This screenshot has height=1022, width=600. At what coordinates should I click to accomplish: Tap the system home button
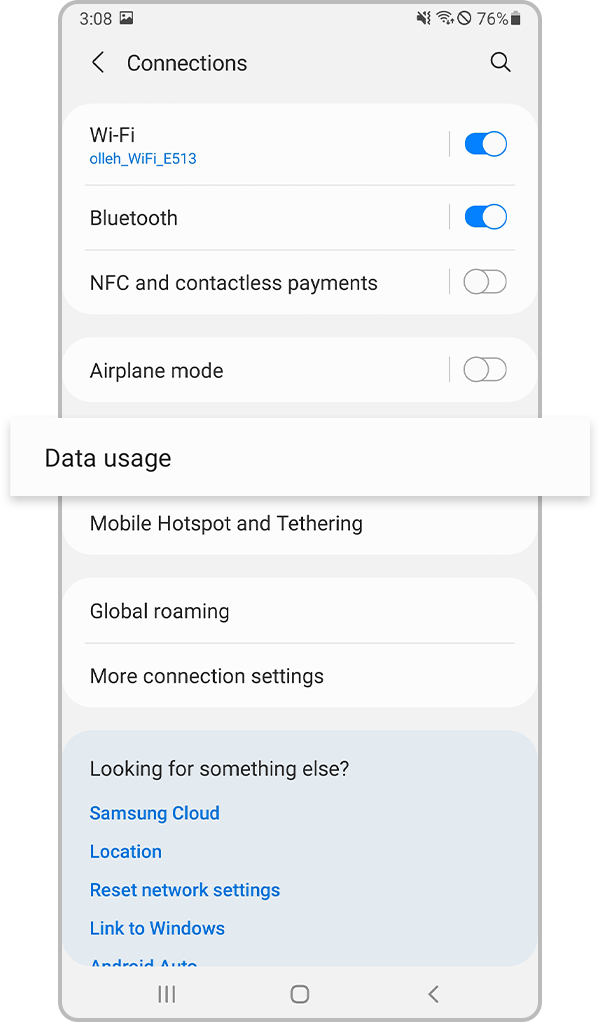click(299, 994)
